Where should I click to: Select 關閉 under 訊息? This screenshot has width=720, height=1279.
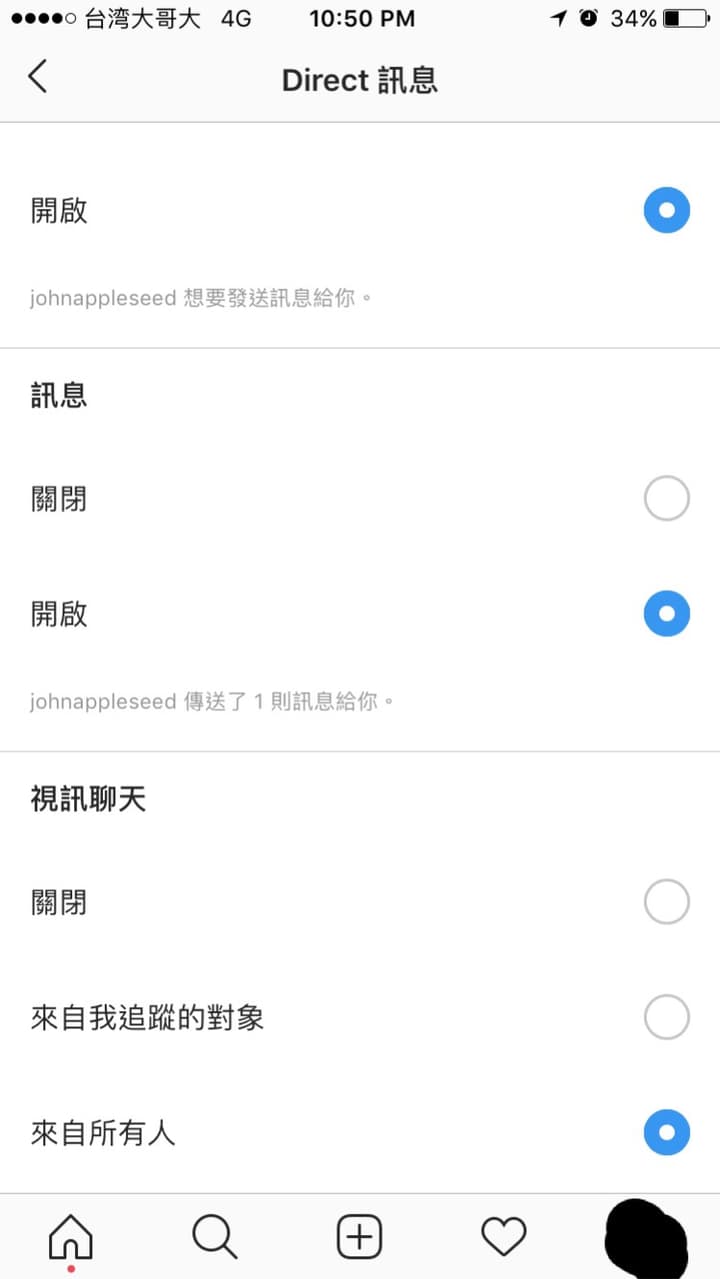[x=666, y=499]
